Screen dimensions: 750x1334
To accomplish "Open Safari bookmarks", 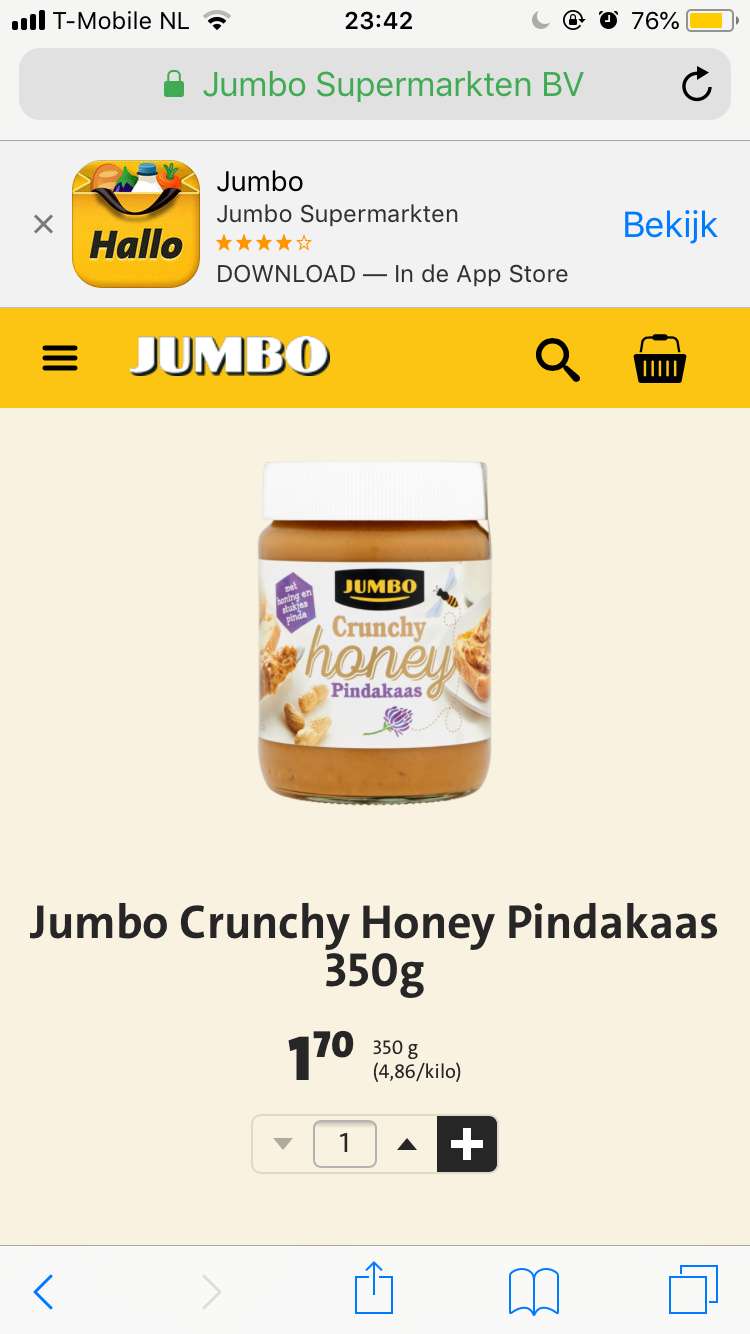I will point(533,1292).
